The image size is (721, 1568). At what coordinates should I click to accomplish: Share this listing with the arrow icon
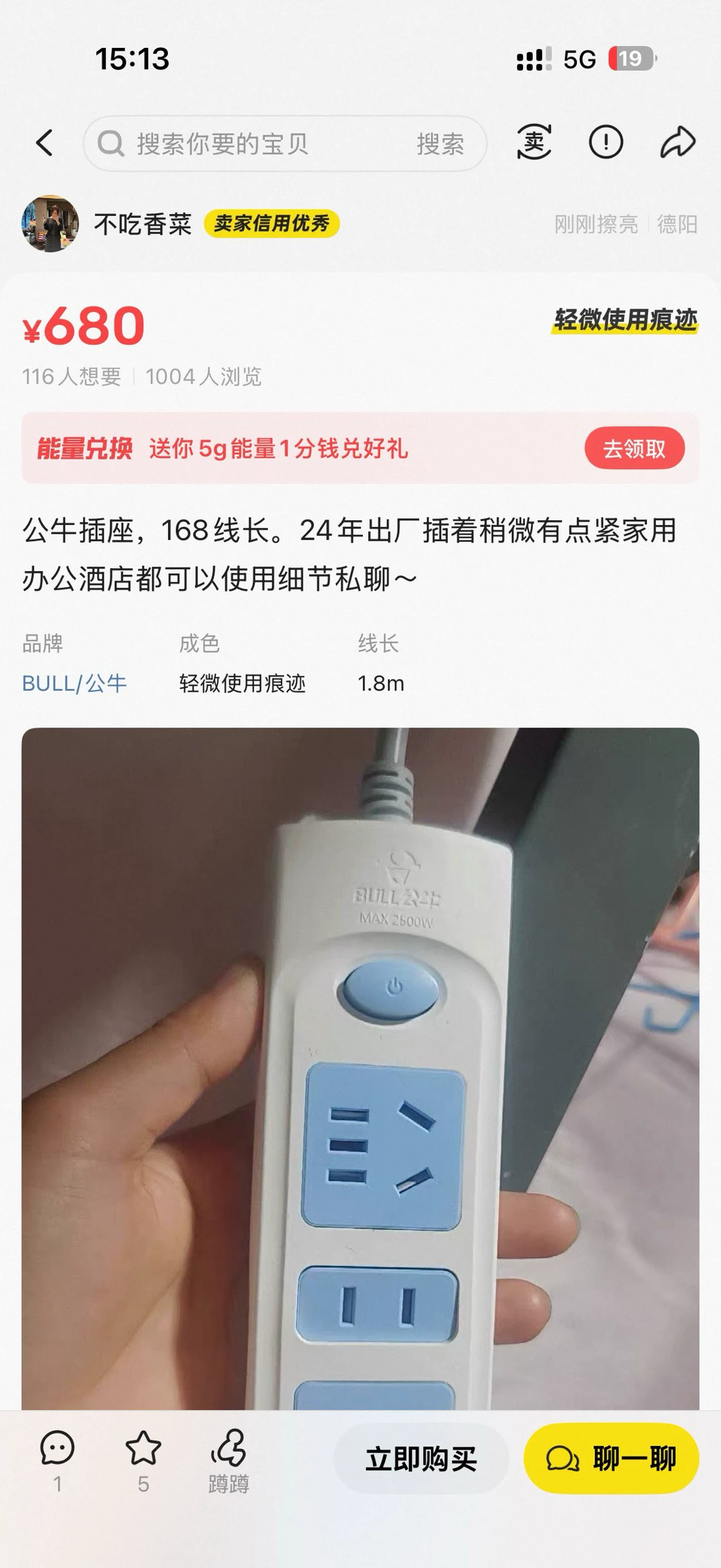(677, 142)
